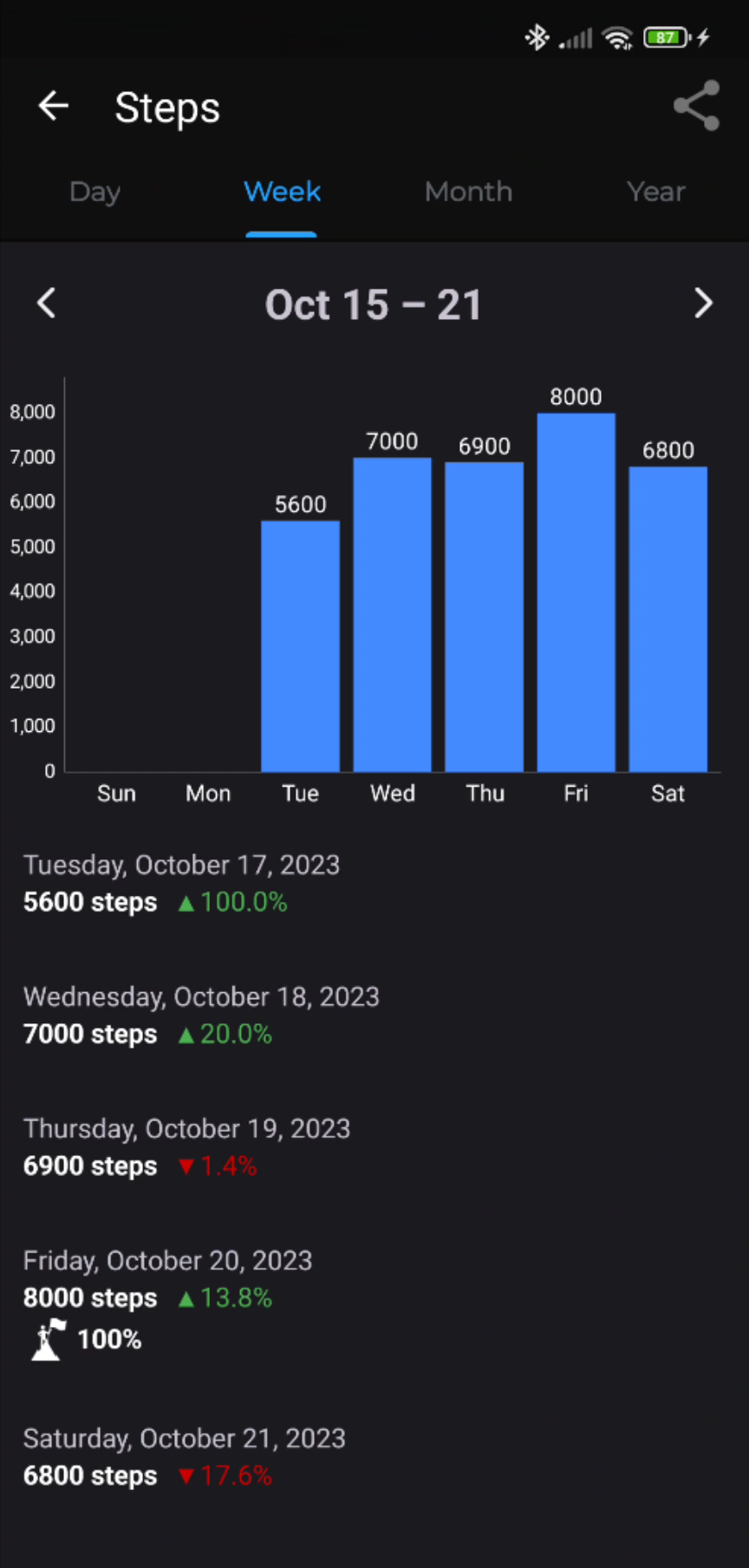
Task: Open the Year tab
Action: coord(655,192)
